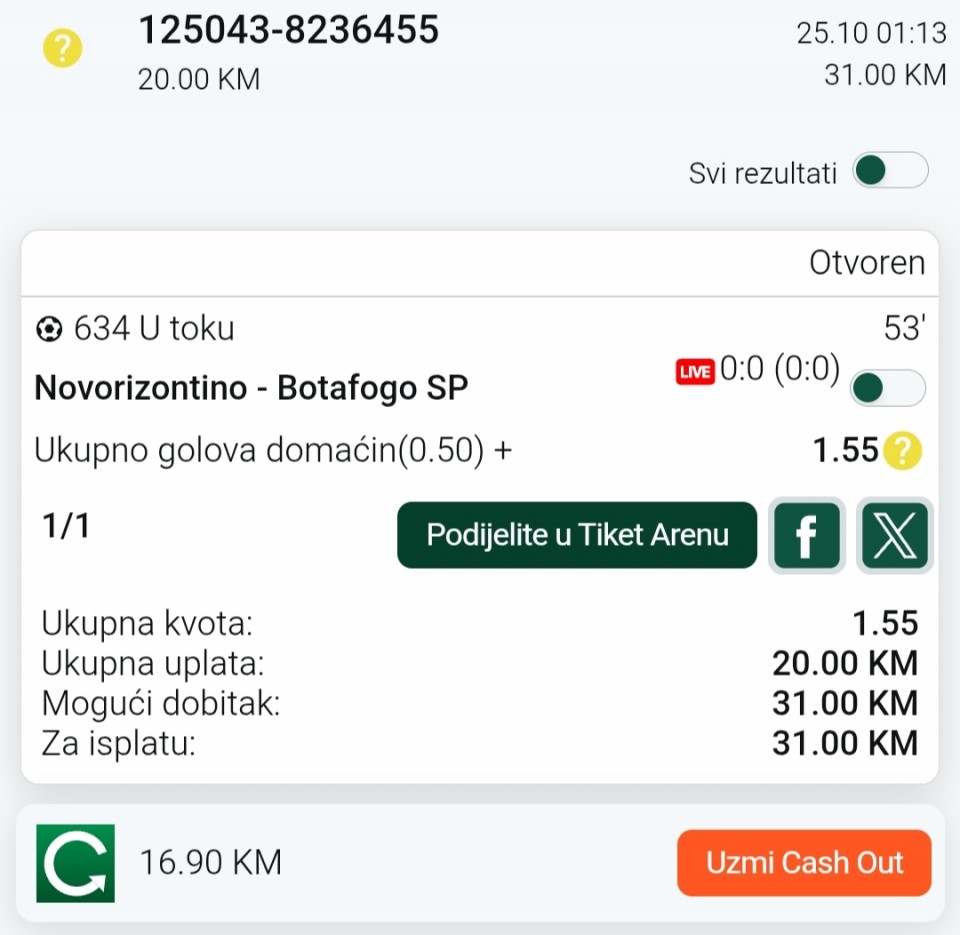Tap Podijelite u Tiket Arenu button
Viewport: 960px width, 935px height.
coord(577,535)
